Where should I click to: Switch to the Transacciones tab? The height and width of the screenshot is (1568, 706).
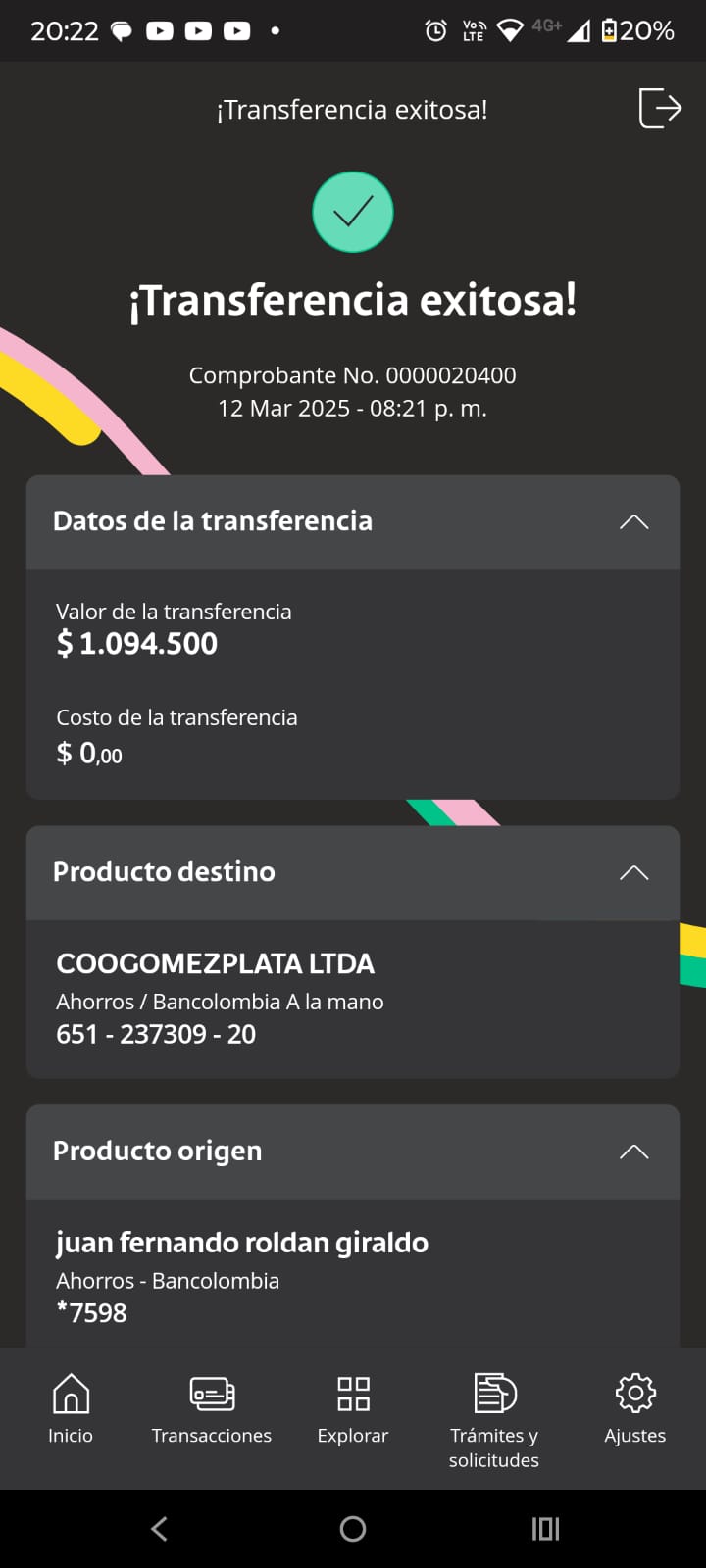pyautogui.click(x=212, y=1408)
